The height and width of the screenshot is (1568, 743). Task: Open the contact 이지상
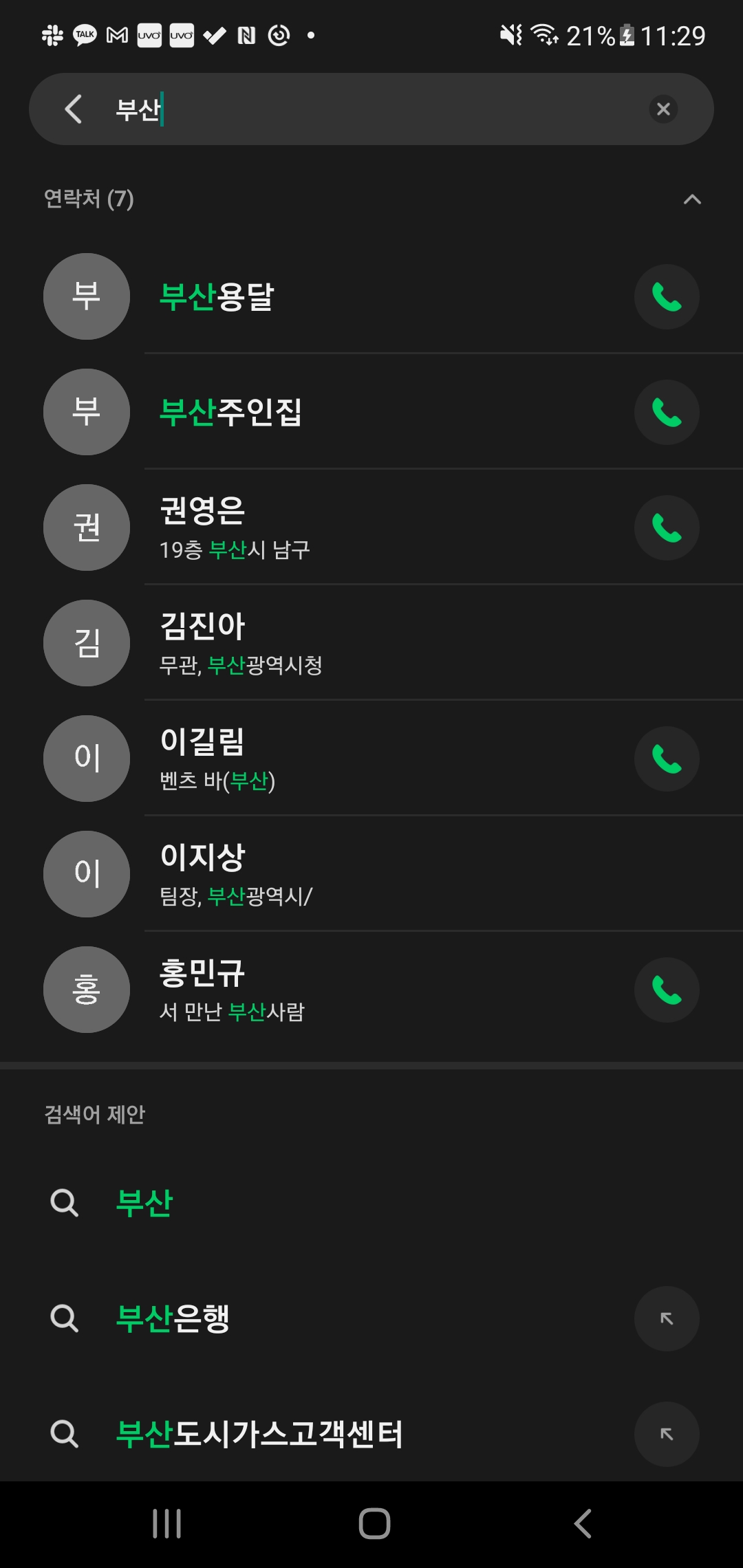(x=344, y=875)
